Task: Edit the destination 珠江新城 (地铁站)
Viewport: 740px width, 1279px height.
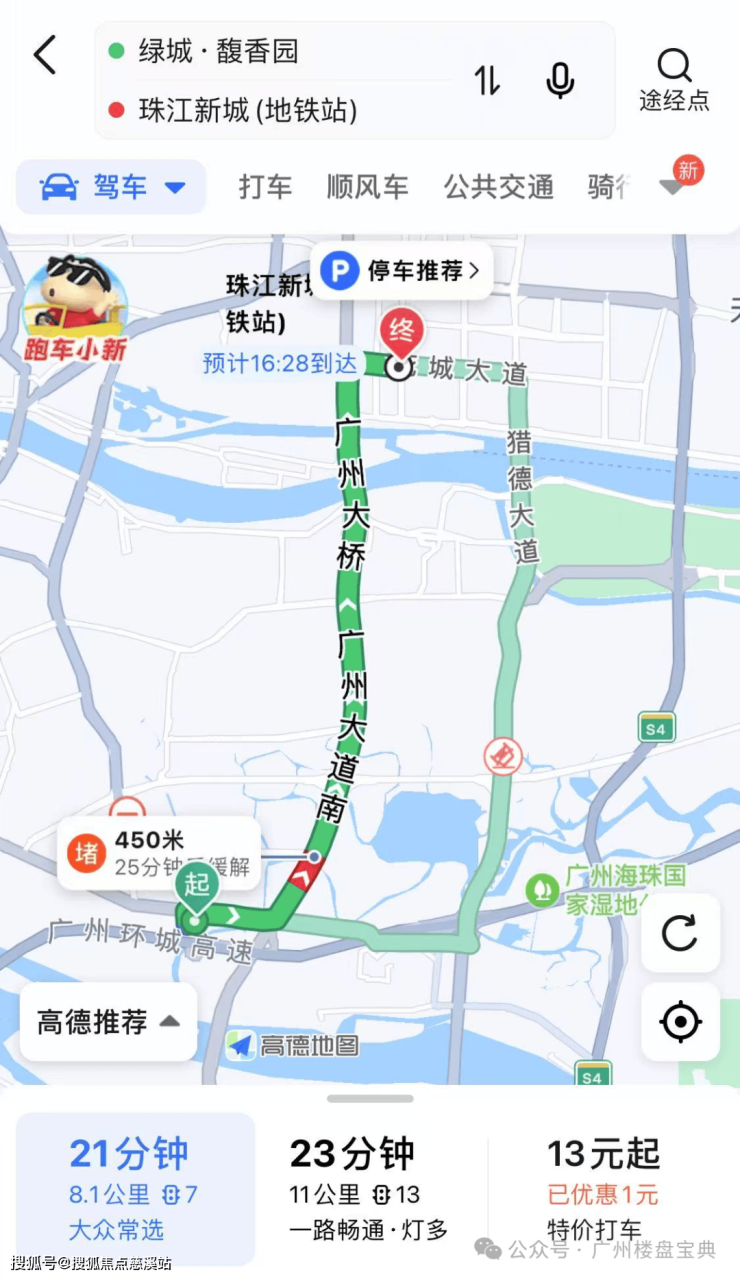Action: pos(248,110)
